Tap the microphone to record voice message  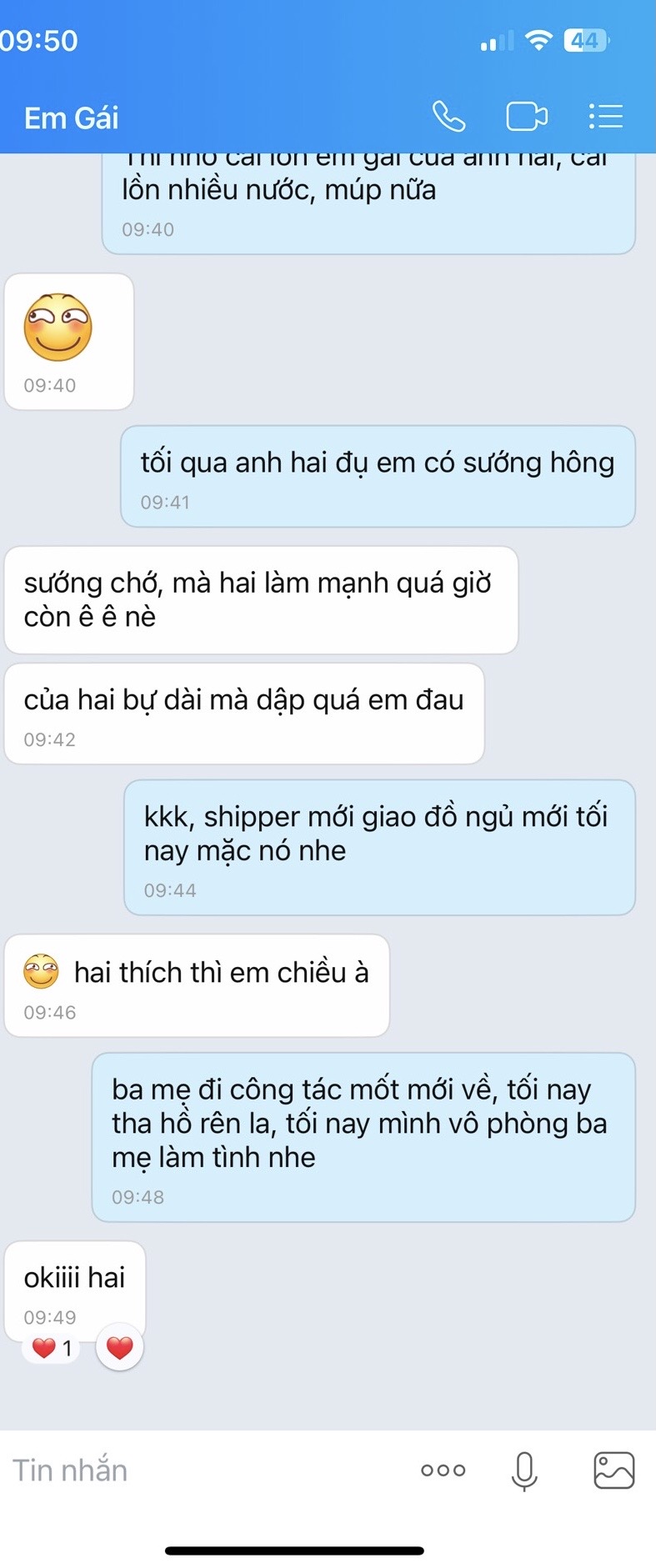pos(523,1470)
